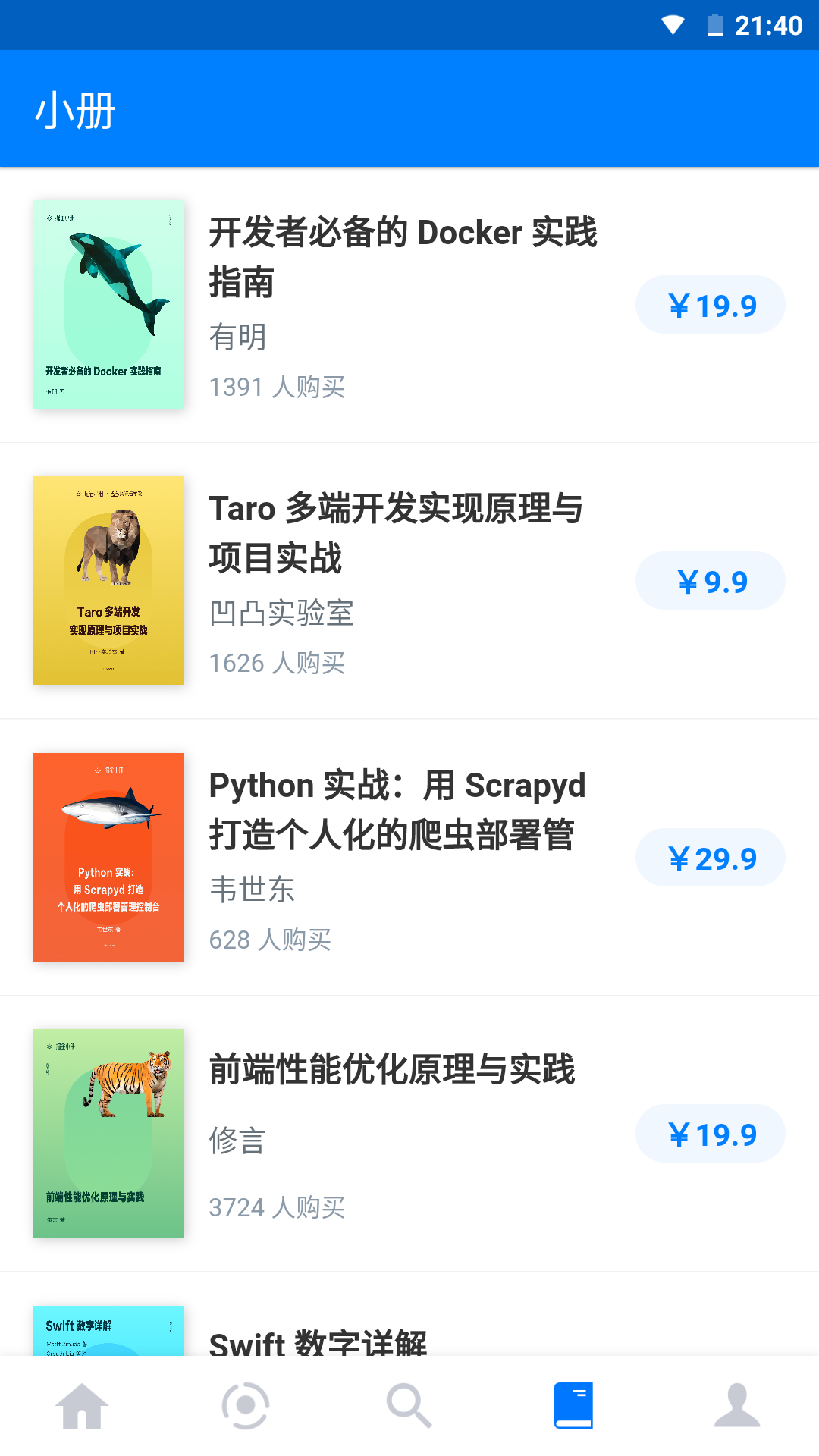This screenshot has width=819, height=1456.
Task: Open the Swift 数字详解 booklet
Action: 318,1341
